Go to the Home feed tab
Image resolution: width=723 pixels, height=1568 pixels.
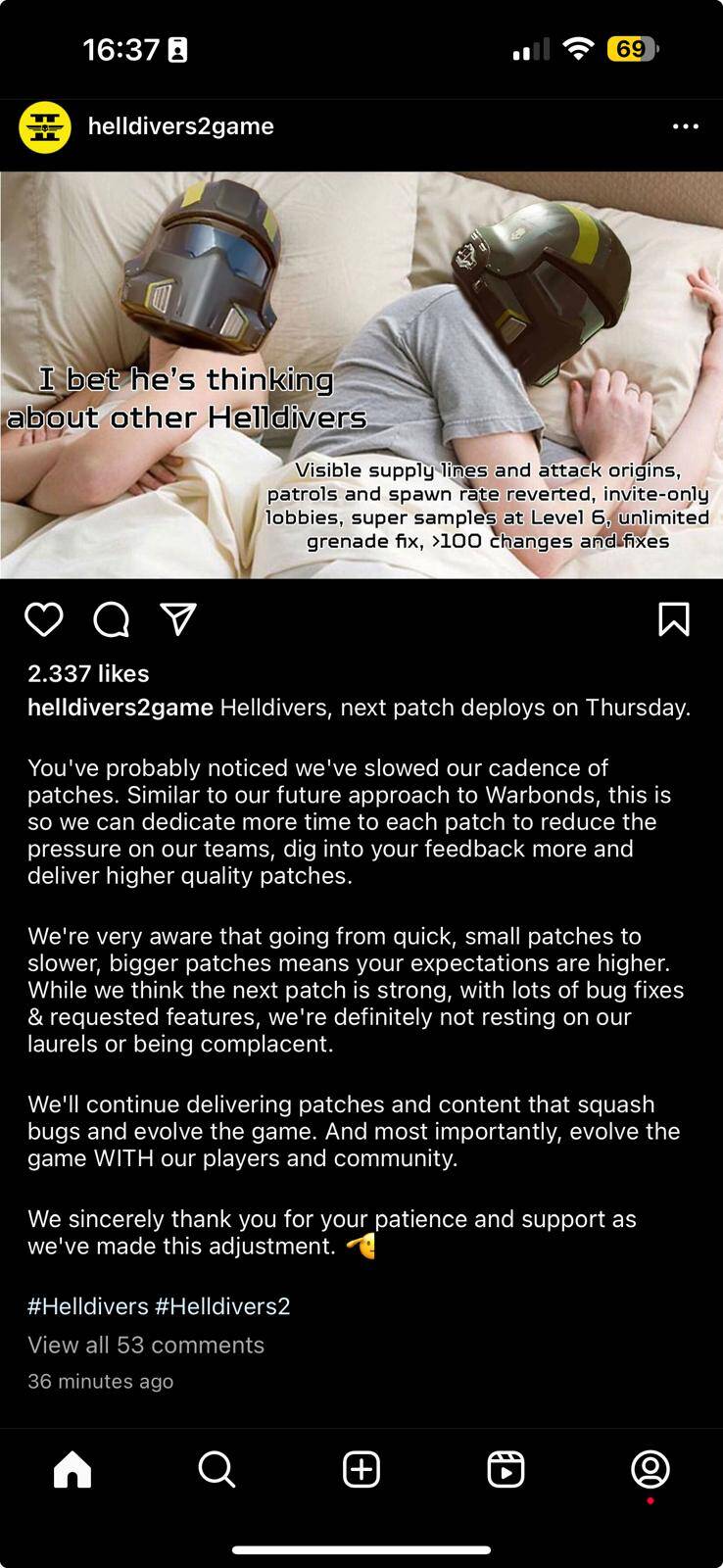[x=72, y=1469]
